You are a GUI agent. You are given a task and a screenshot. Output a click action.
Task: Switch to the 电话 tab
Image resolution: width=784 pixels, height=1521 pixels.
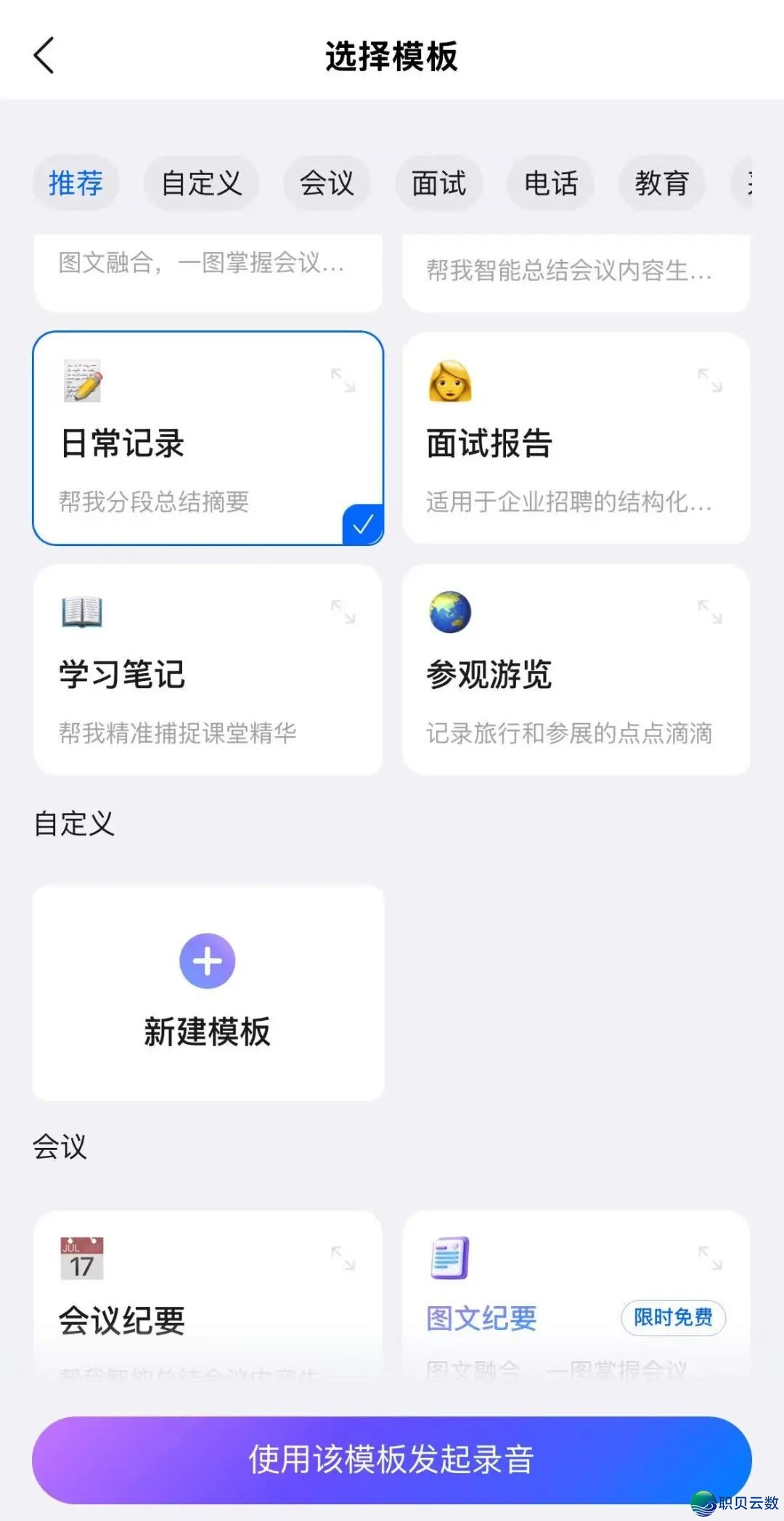pos(550,183)
